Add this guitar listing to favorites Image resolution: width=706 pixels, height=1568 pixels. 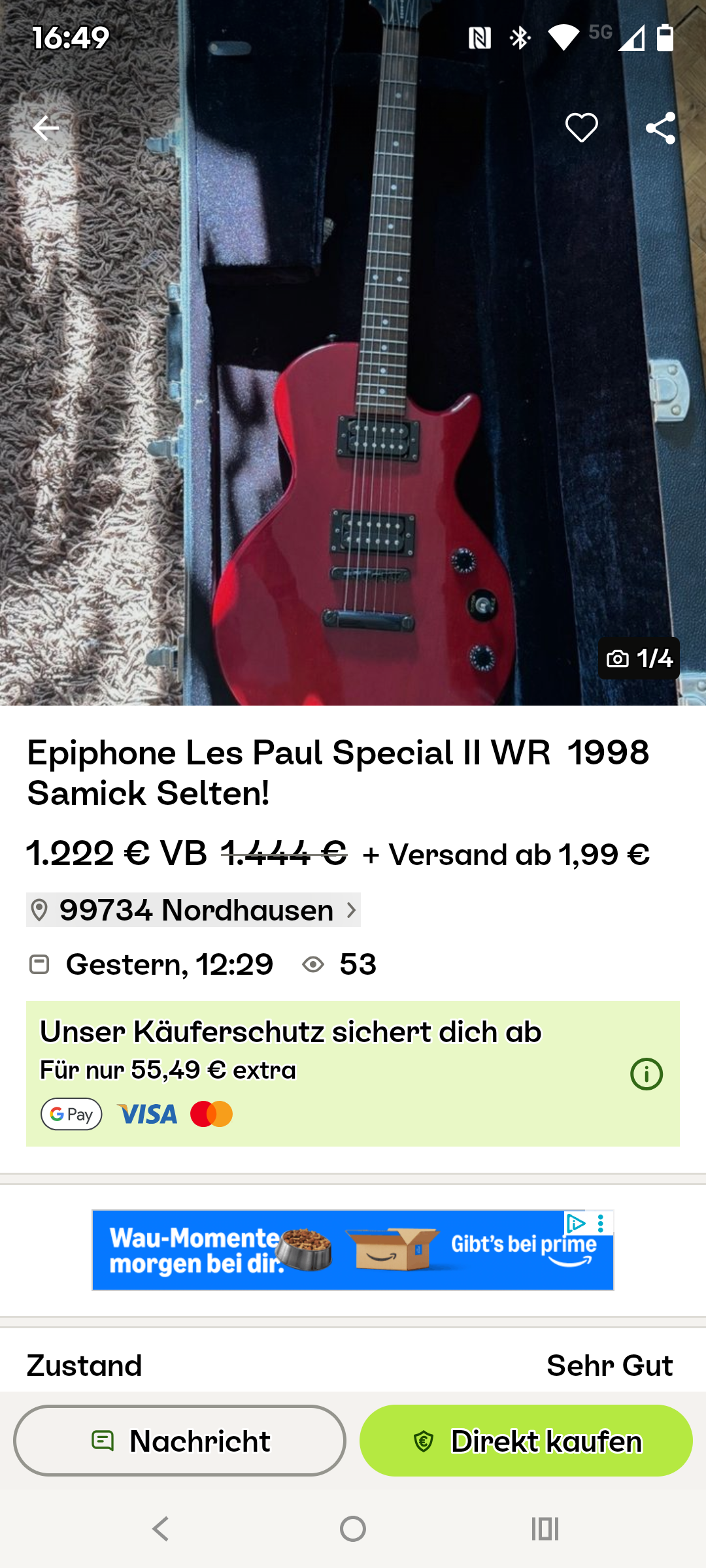coord(581,127)
